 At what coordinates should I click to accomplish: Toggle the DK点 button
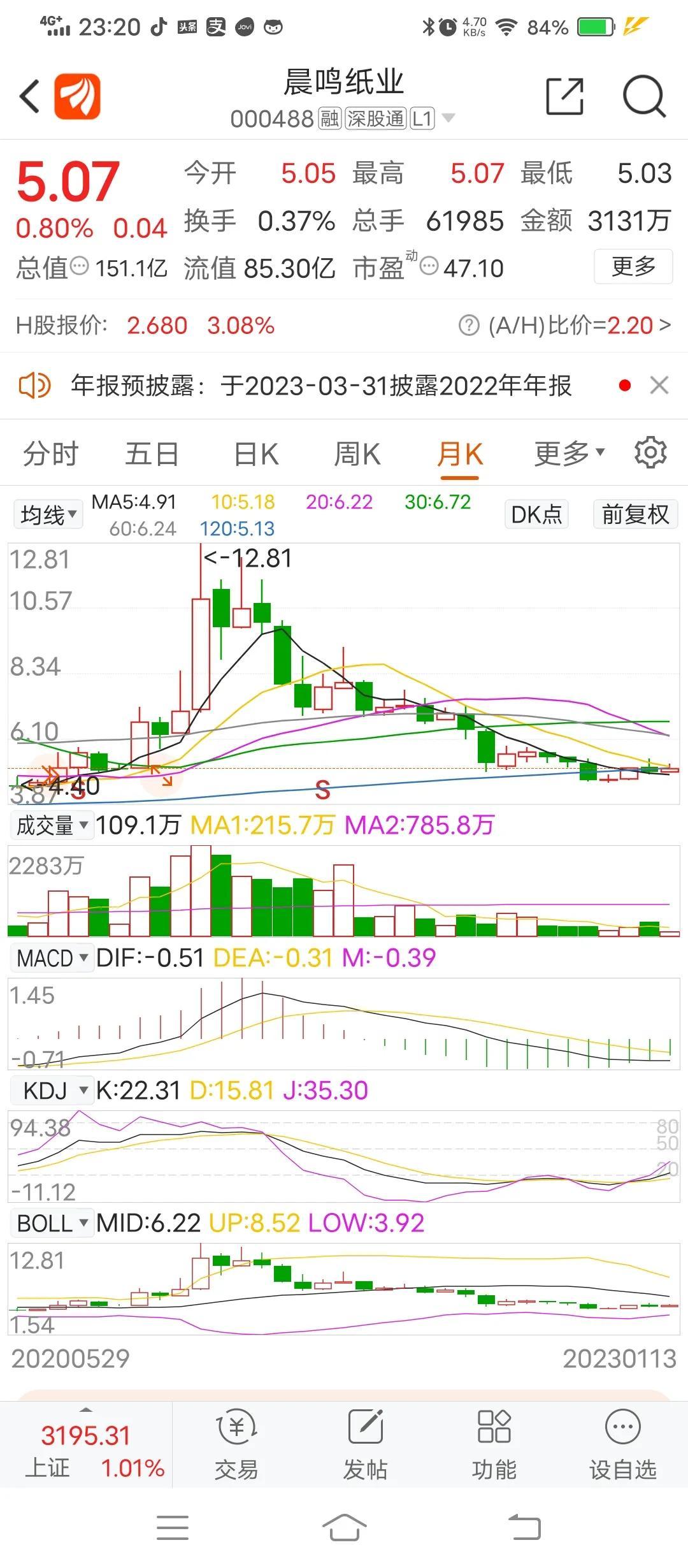tap(536, 514)
